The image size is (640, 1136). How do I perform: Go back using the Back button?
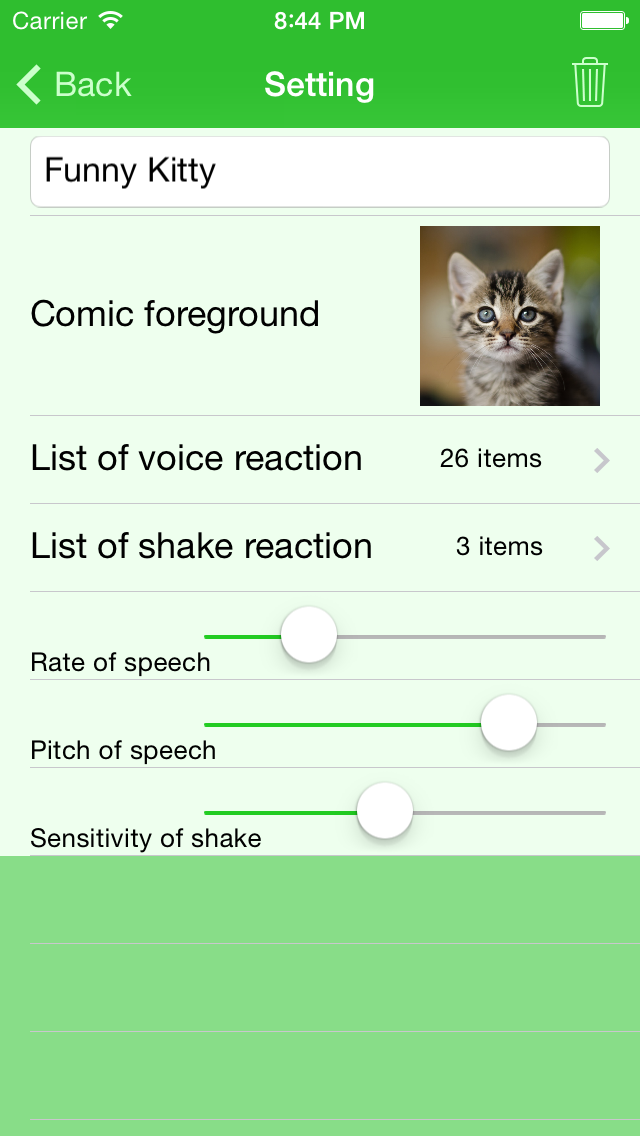74,85
